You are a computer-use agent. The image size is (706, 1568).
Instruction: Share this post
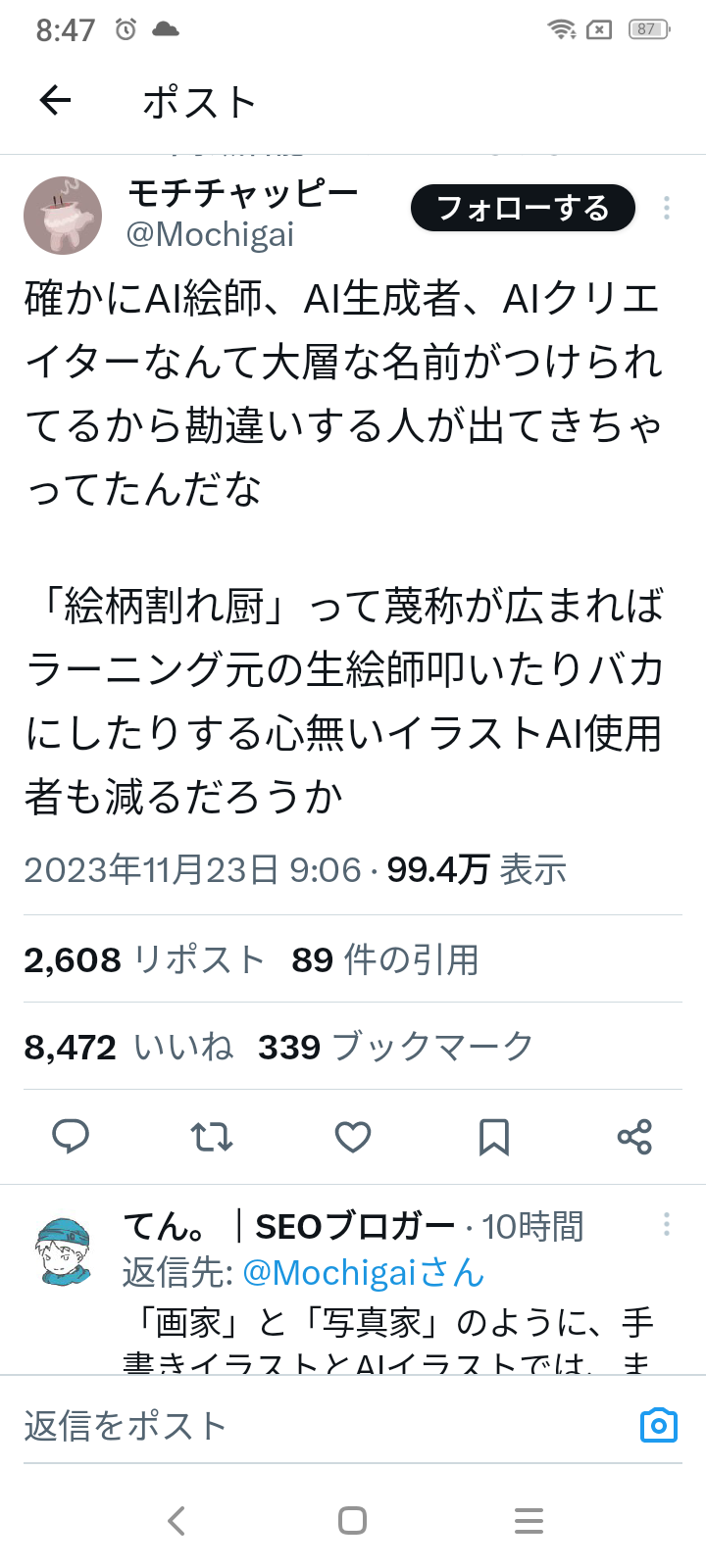point(634,1137)
